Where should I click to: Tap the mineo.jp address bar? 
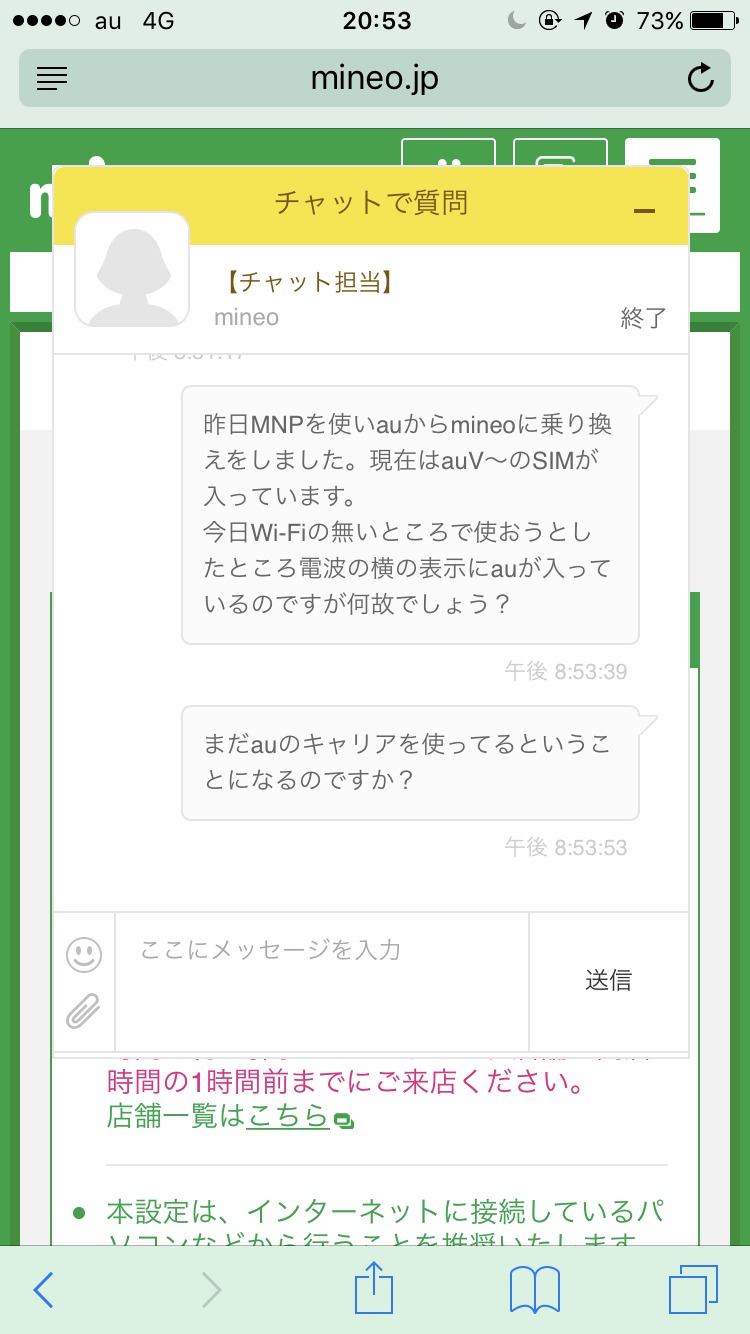click(x=374, y=78)
